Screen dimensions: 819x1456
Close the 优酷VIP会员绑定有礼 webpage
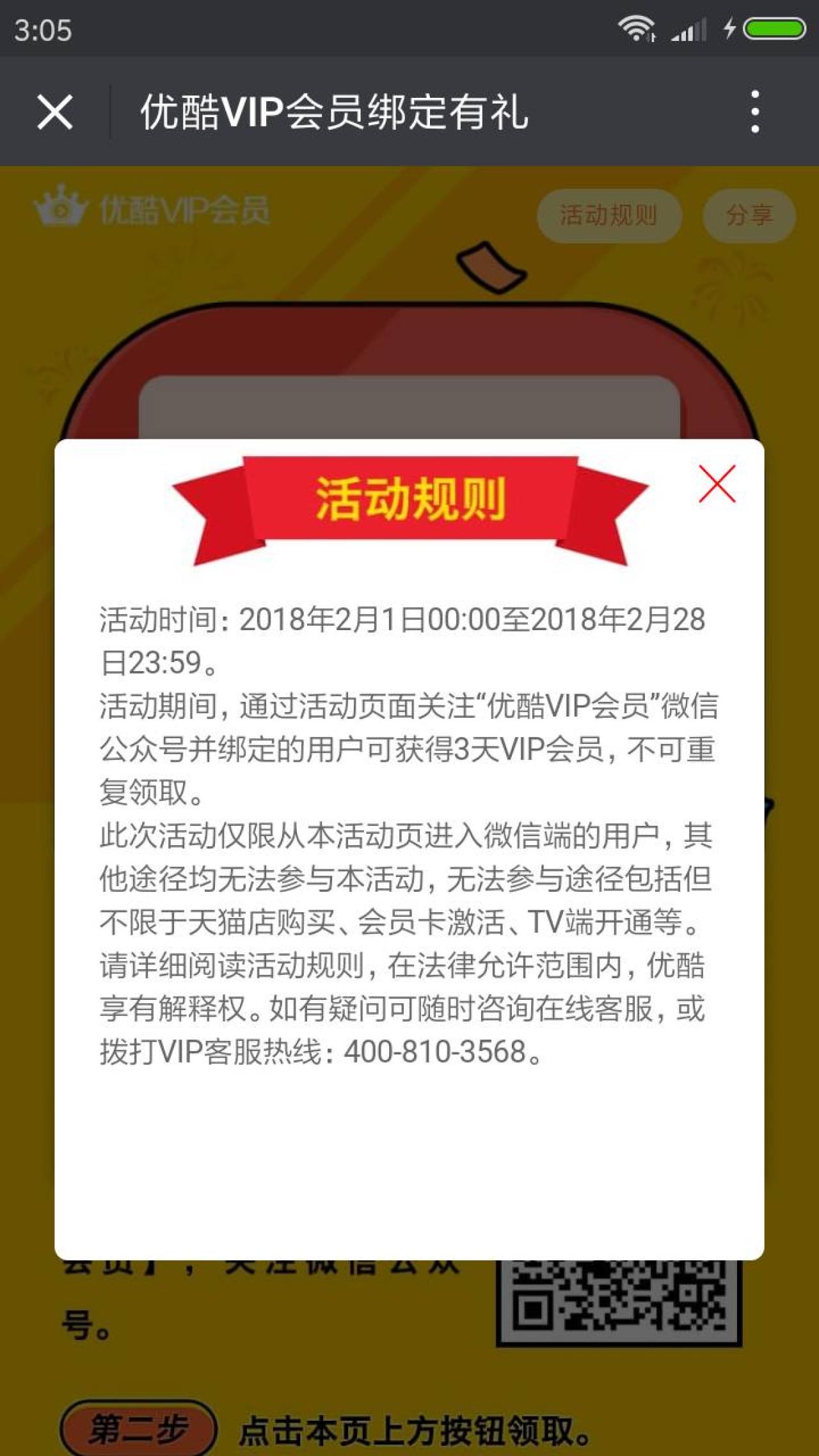pyautogui.click(x=55, y=112)
